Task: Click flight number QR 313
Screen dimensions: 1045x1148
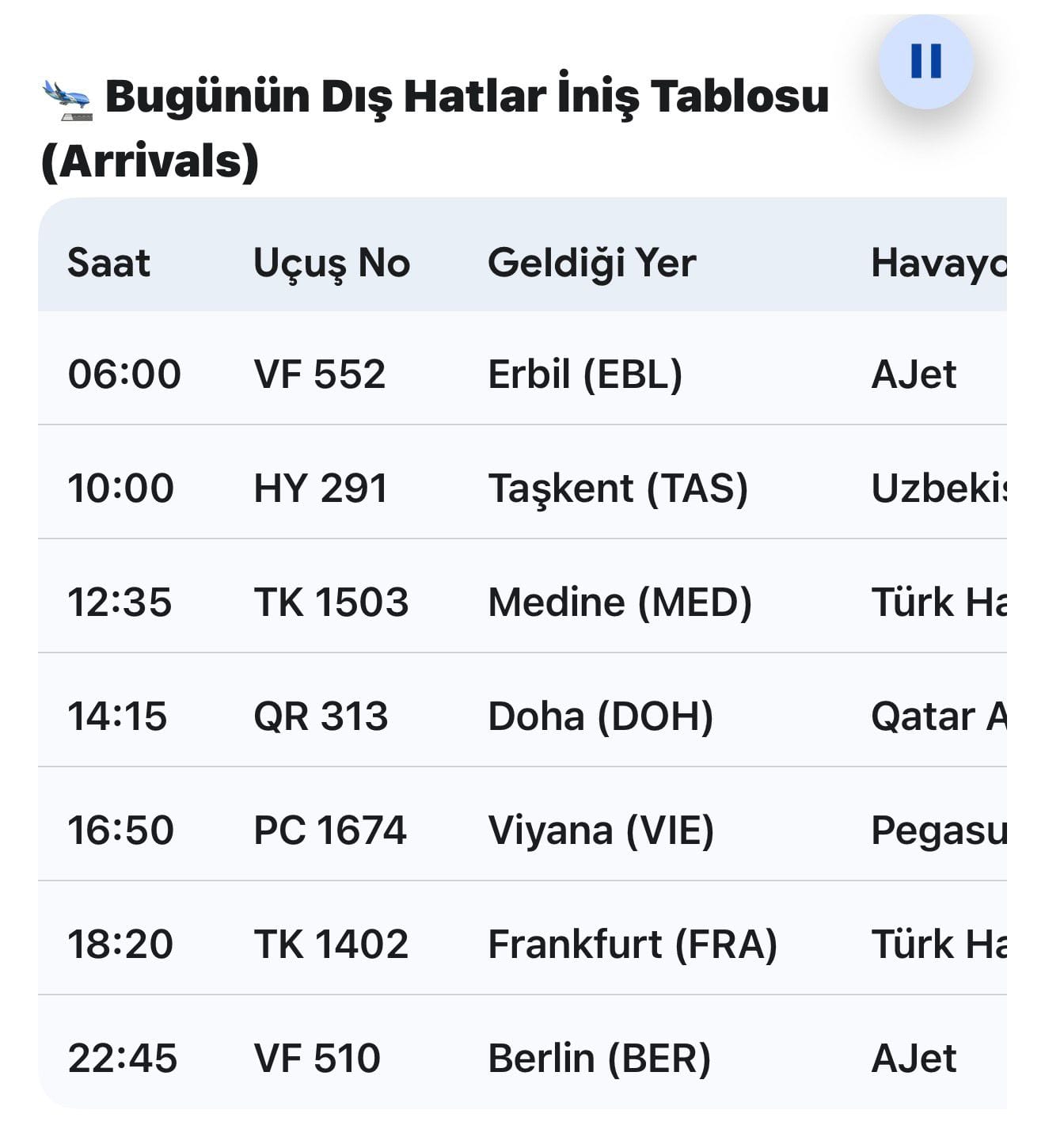Action: 321,717
